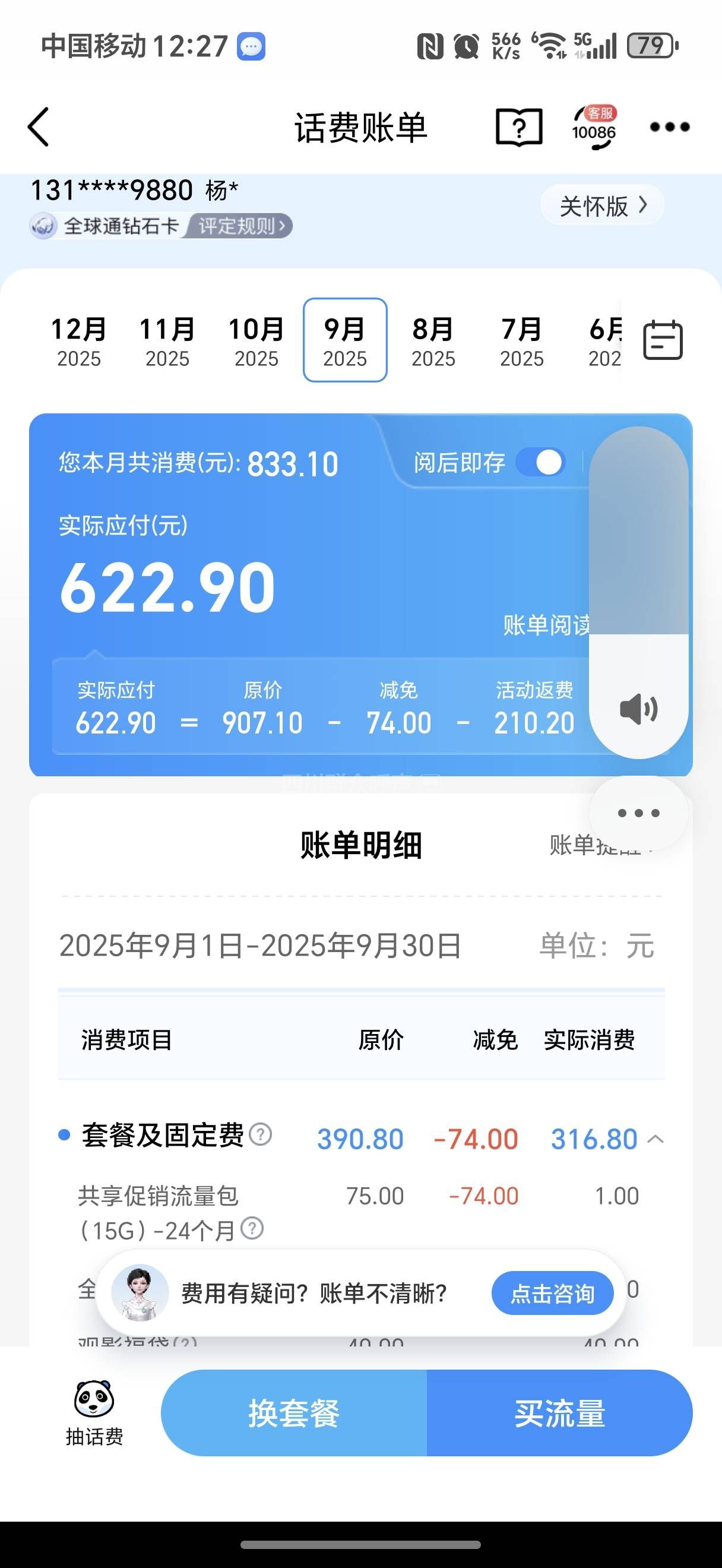722x1568 pixels.
Task: Collapse the 套餐及固定费 section
Action: [655, 1139]
